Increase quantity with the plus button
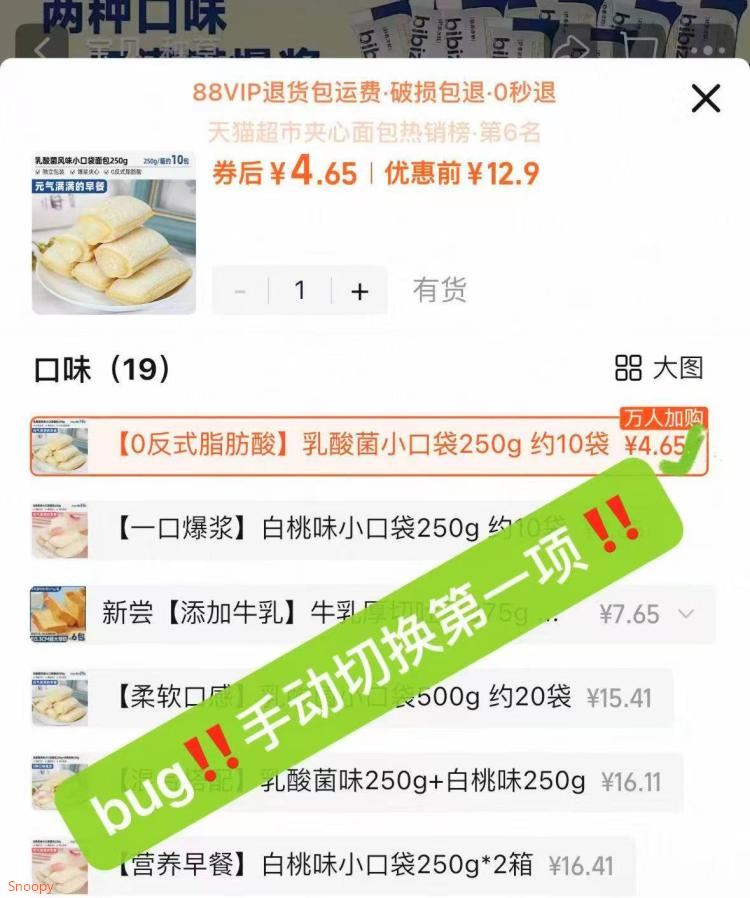Screen dimensions: 750x898 (360, 291)
